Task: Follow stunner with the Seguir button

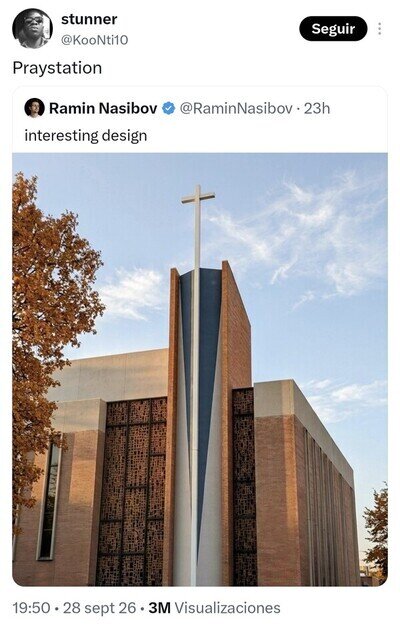Action: tap(333, 29)
